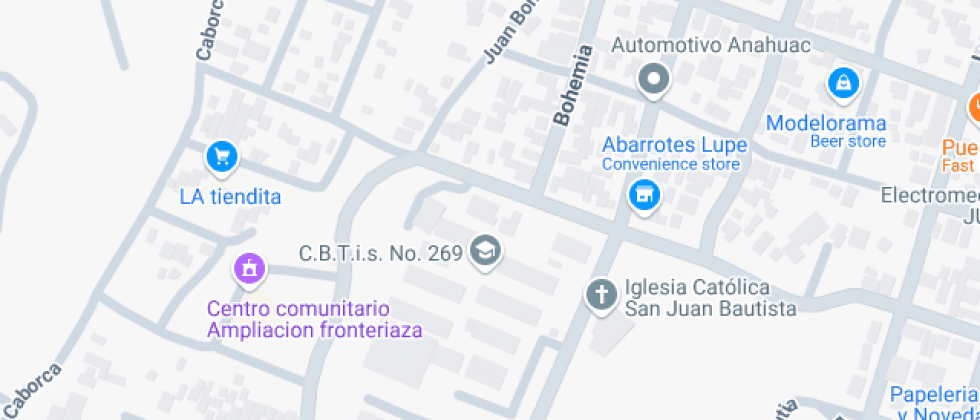Tap the Iglesia Católica San Juan Bautista pin
This screenshot has height=420, width=980.
tap(601, 295)
